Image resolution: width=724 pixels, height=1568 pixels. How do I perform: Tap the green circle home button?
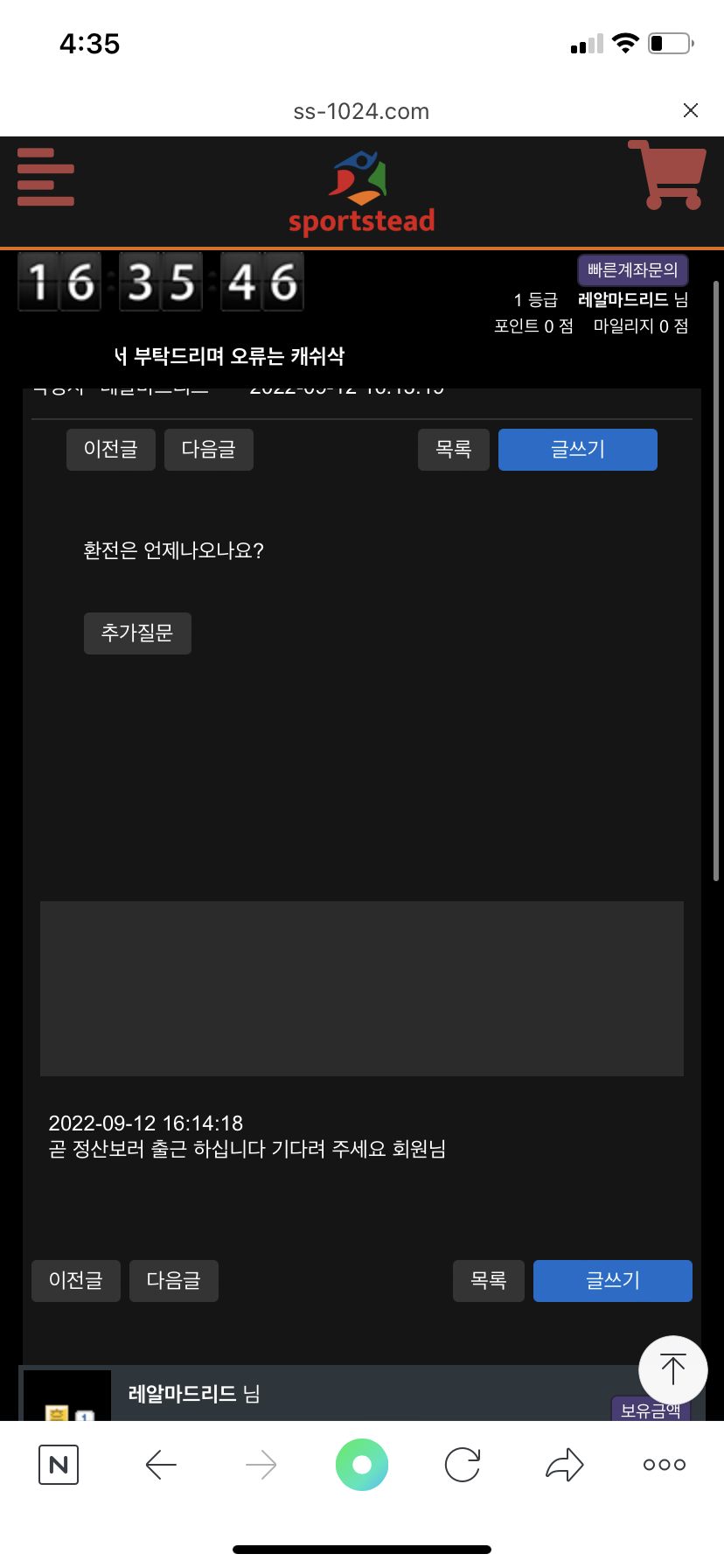coord(362,1465)
